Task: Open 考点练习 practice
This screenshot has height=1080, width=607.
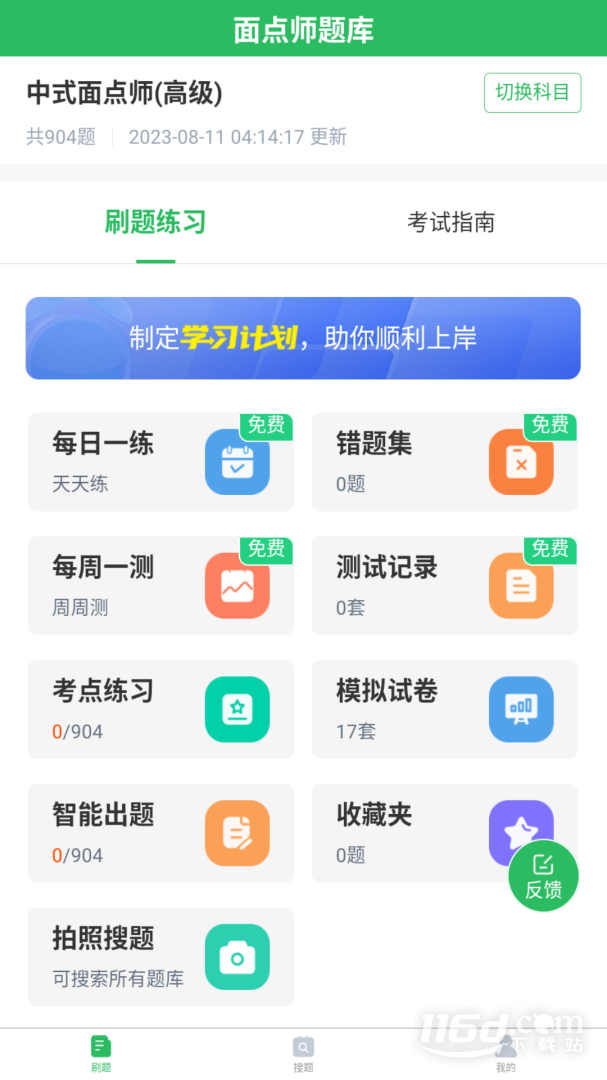Action: tap(161, 709)
